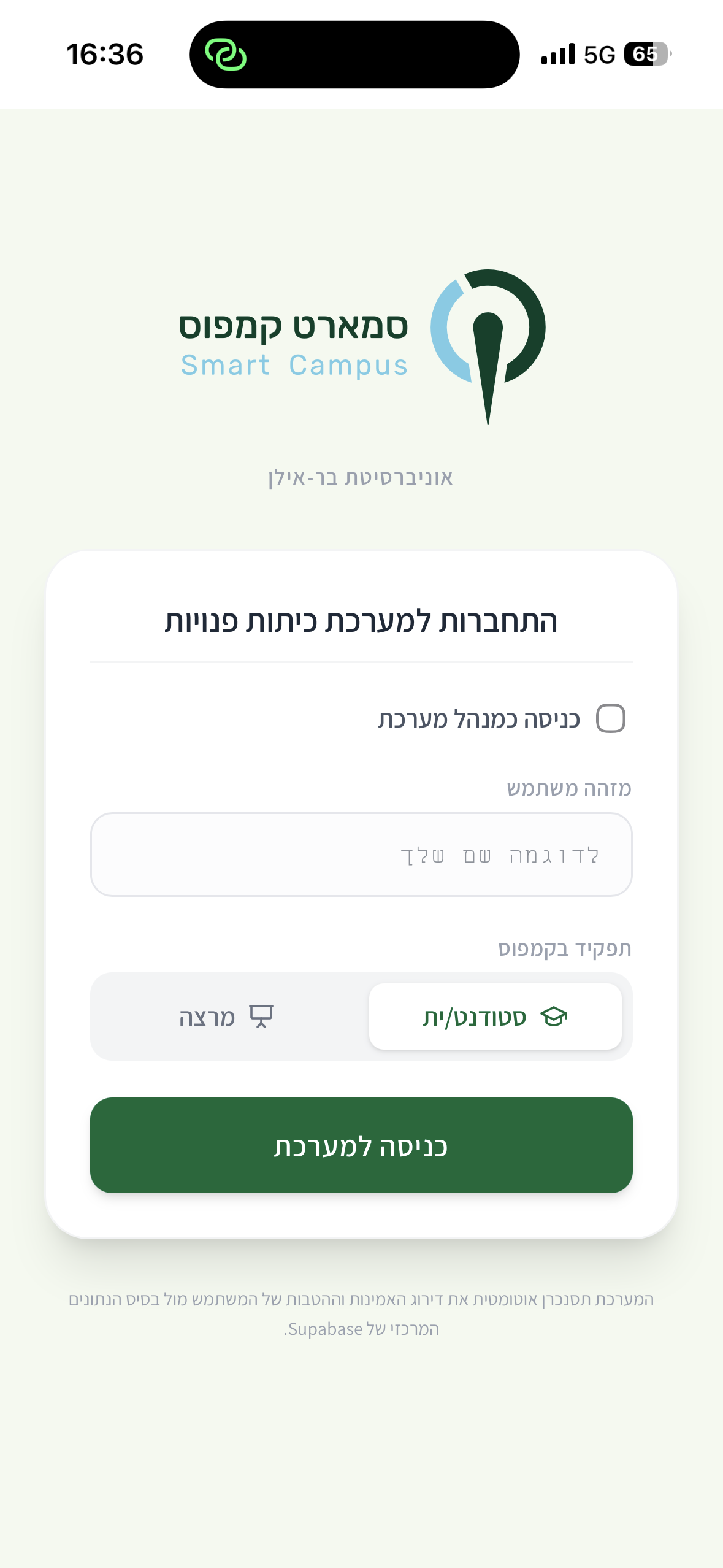Check the 'כניסה כמנהל מערכת' admin checkbox
This screenshot has height=1568, width=723.
(610, 718)
